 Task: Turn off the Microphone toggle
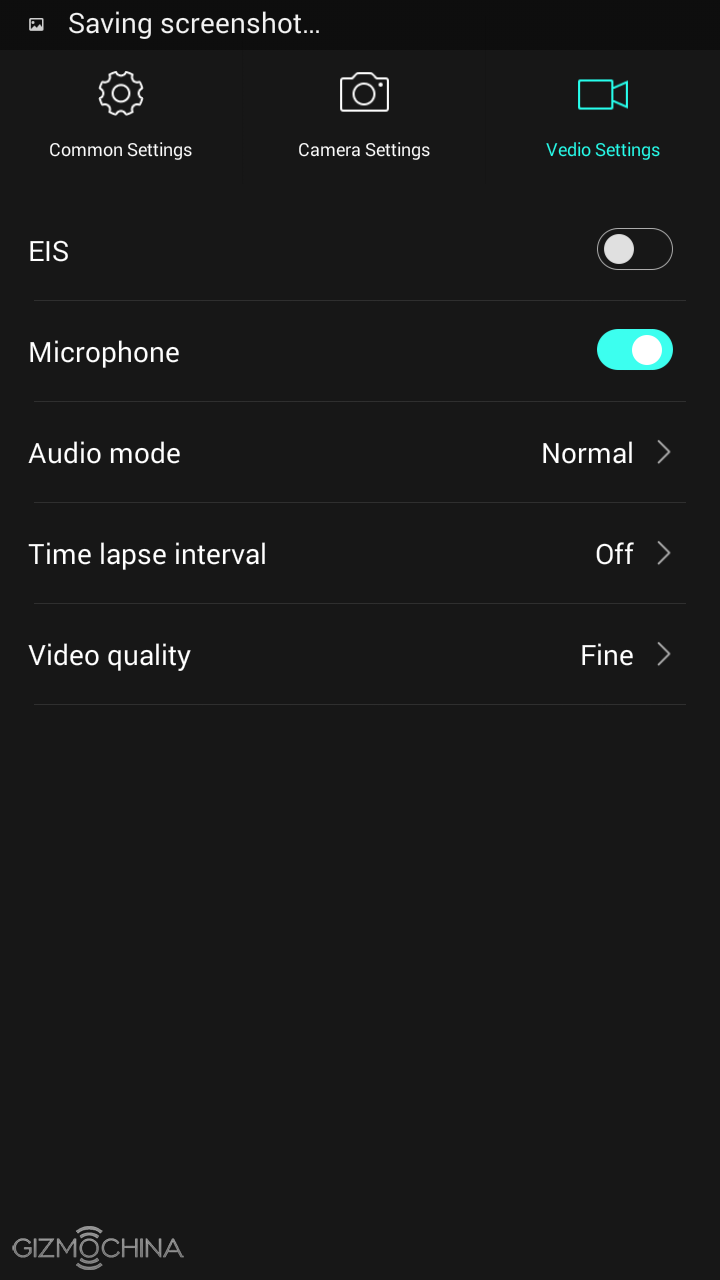click(634, 350)
